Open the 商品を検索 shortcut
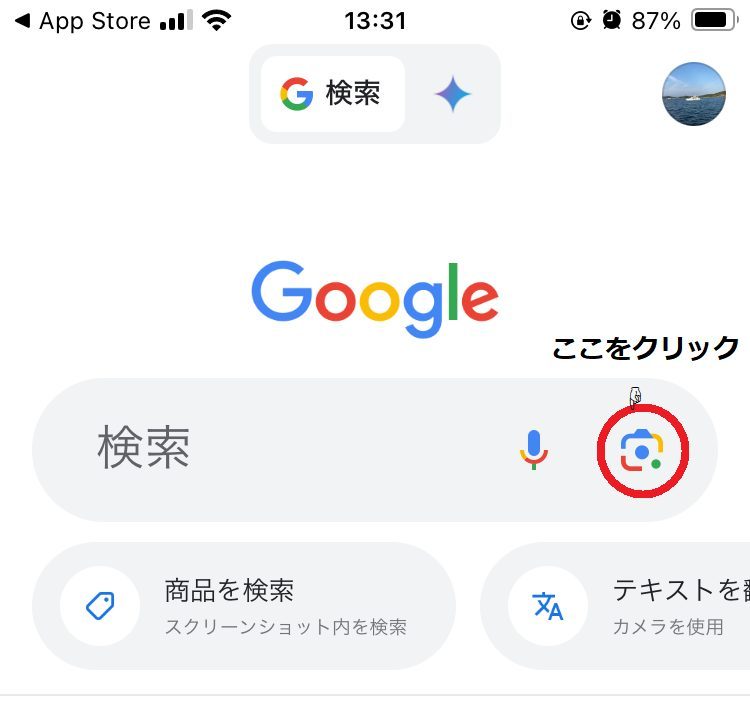Image resolution: width=750 pixels, height=710 pixels. (244, 607)
